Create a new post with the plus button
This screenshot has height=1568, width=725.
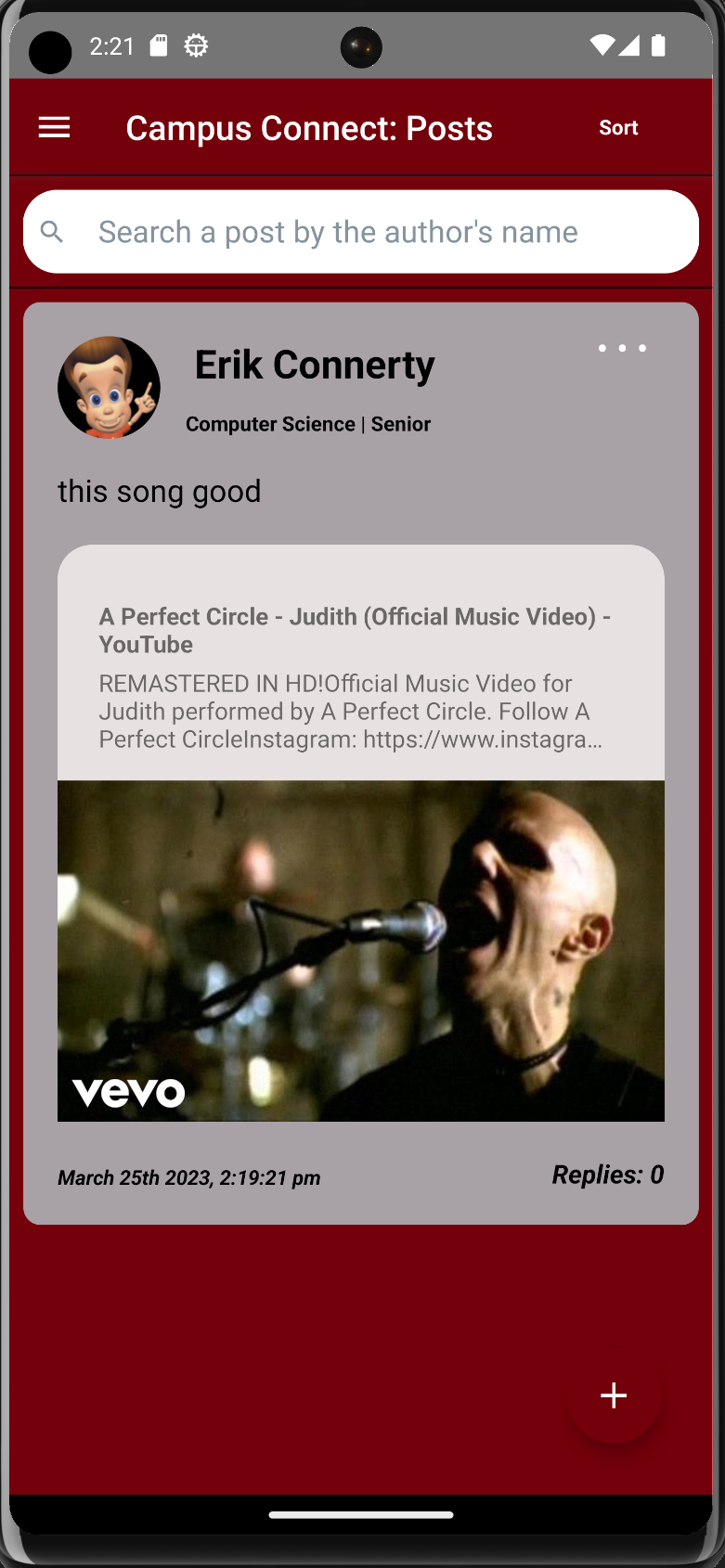point(614,1395)
